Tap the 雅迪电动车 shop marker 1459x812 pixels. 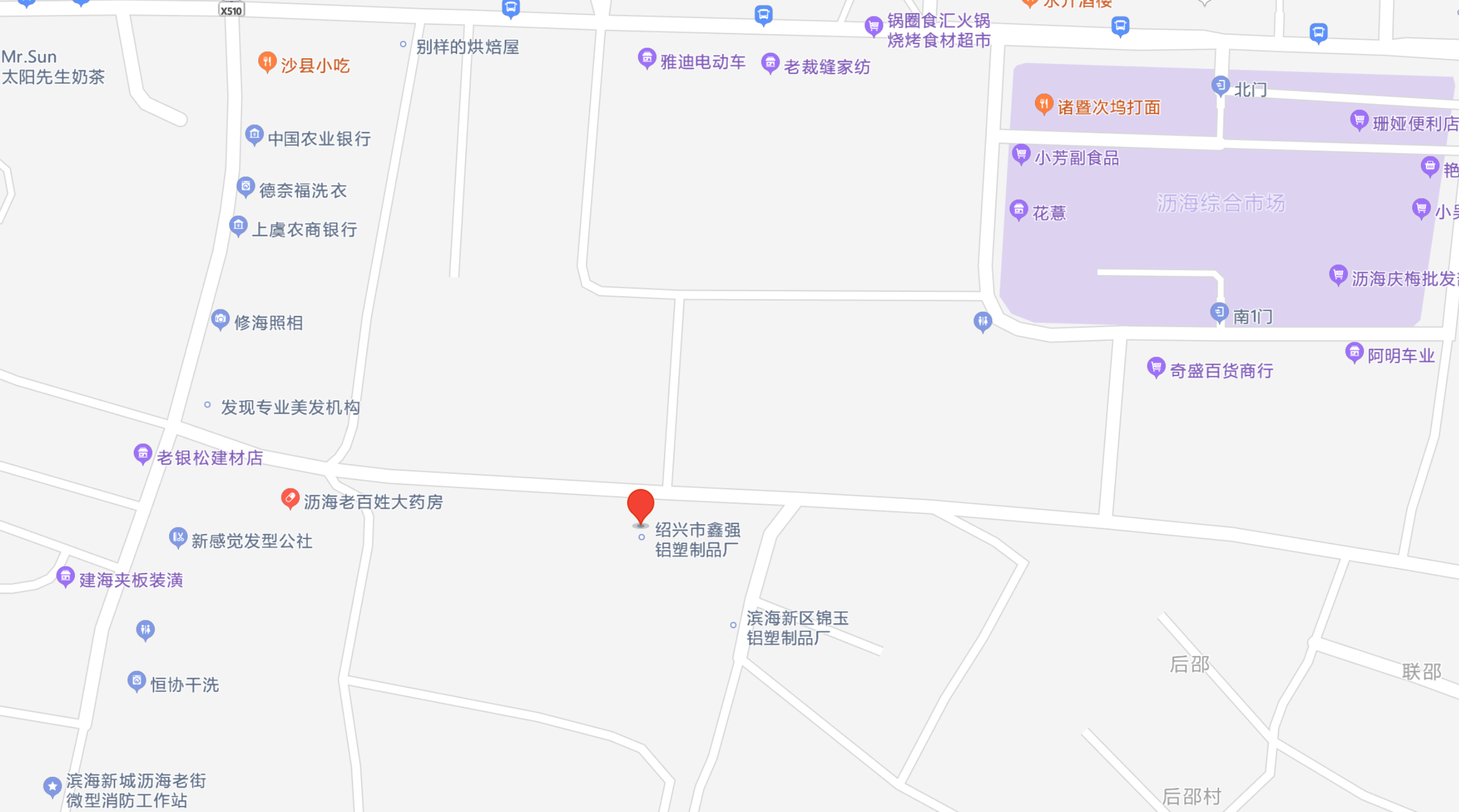click(646, 58)
